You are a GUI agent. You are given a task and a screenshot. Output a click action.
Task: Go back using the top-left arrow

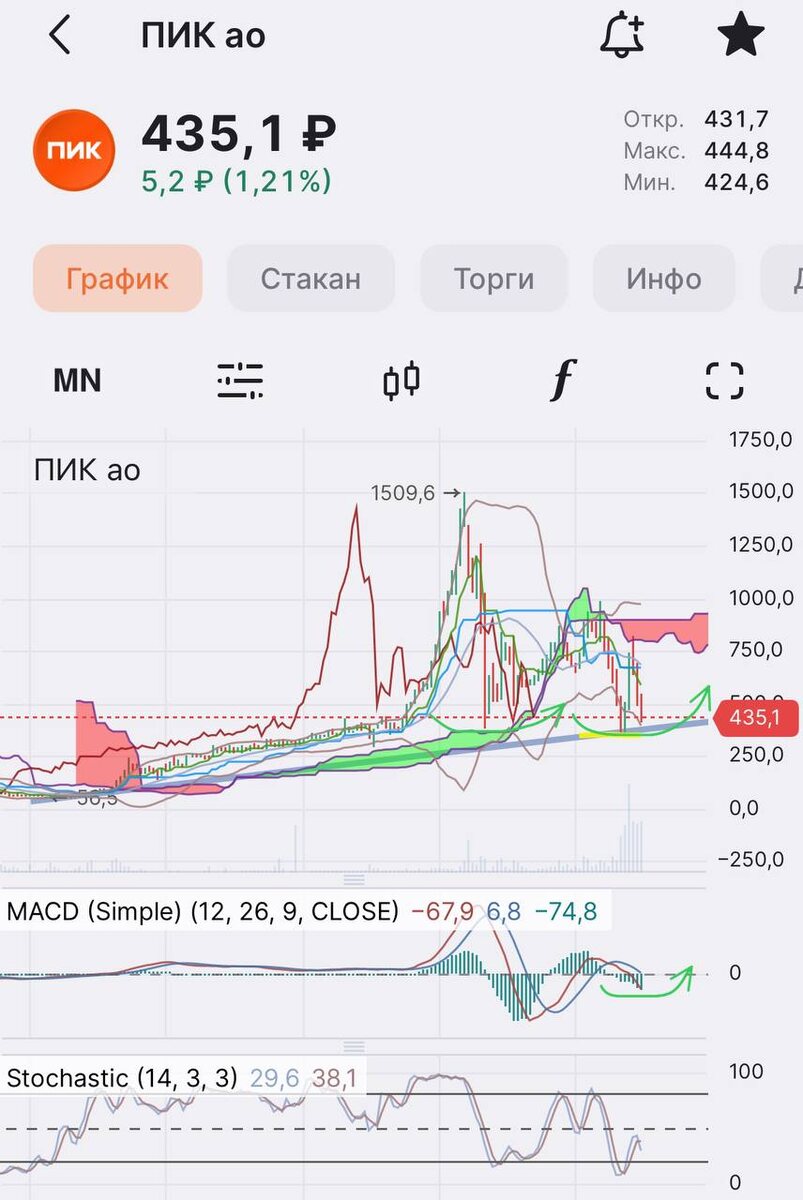pos(60,36)
